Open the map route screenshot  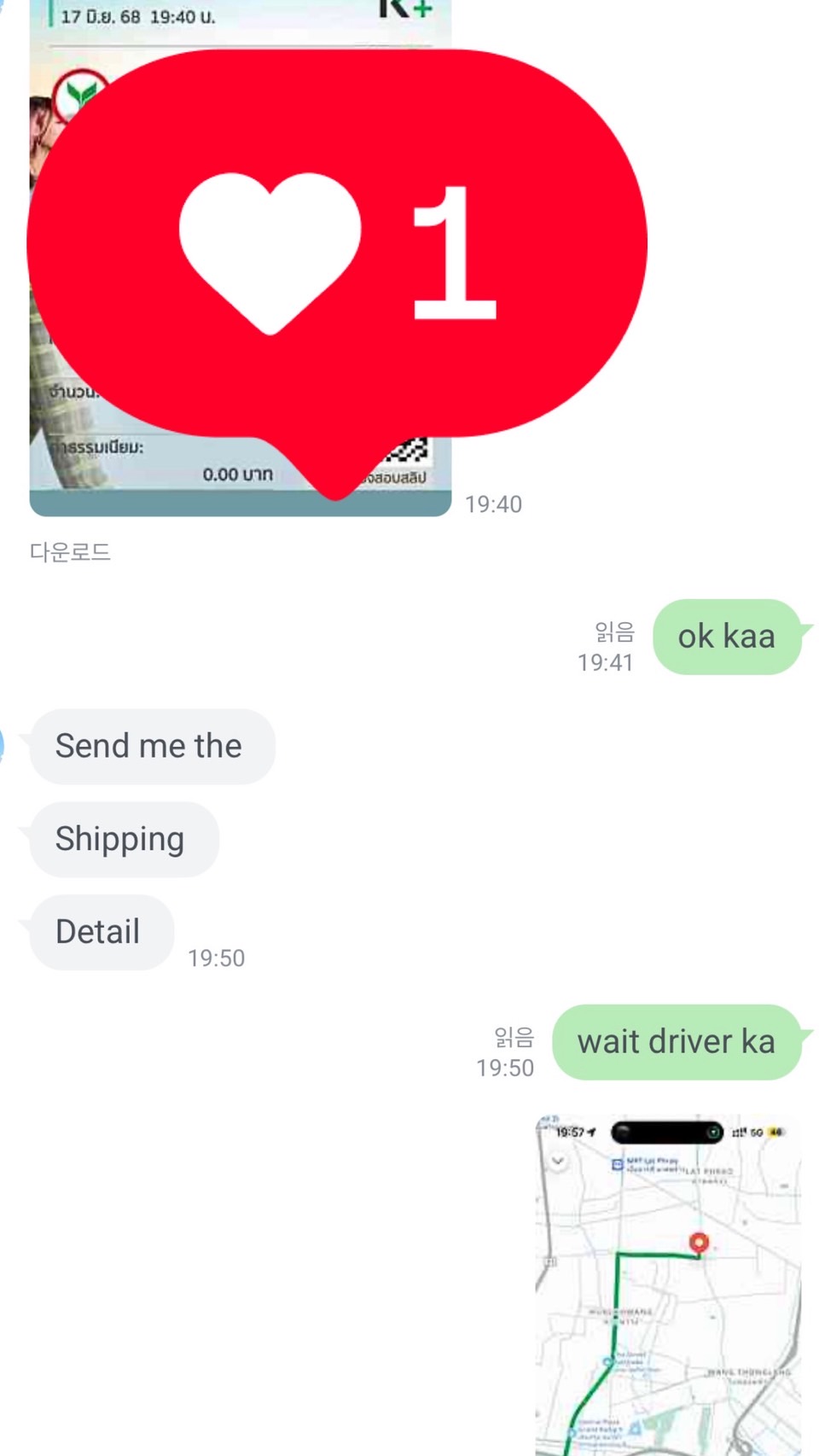click(668, 1284)
